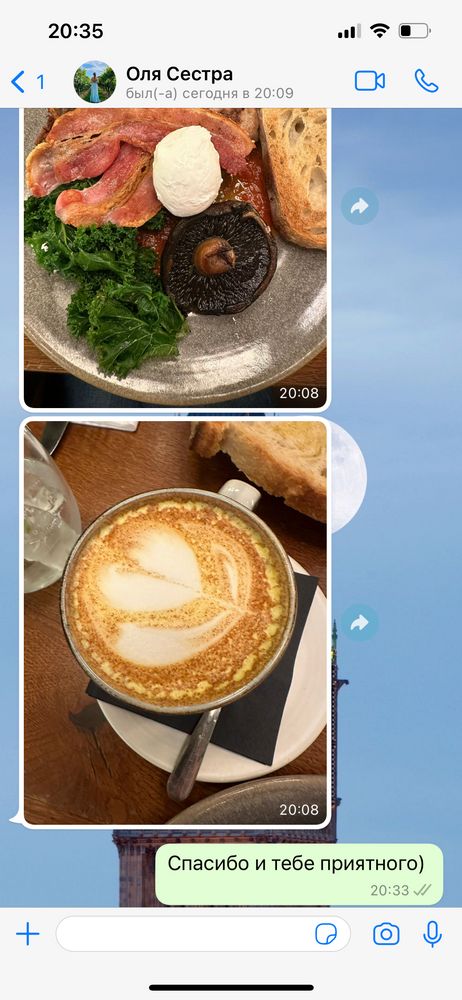The image size is (462, 1000).
Task: Open the sticker picker
Action: point(326,934)
